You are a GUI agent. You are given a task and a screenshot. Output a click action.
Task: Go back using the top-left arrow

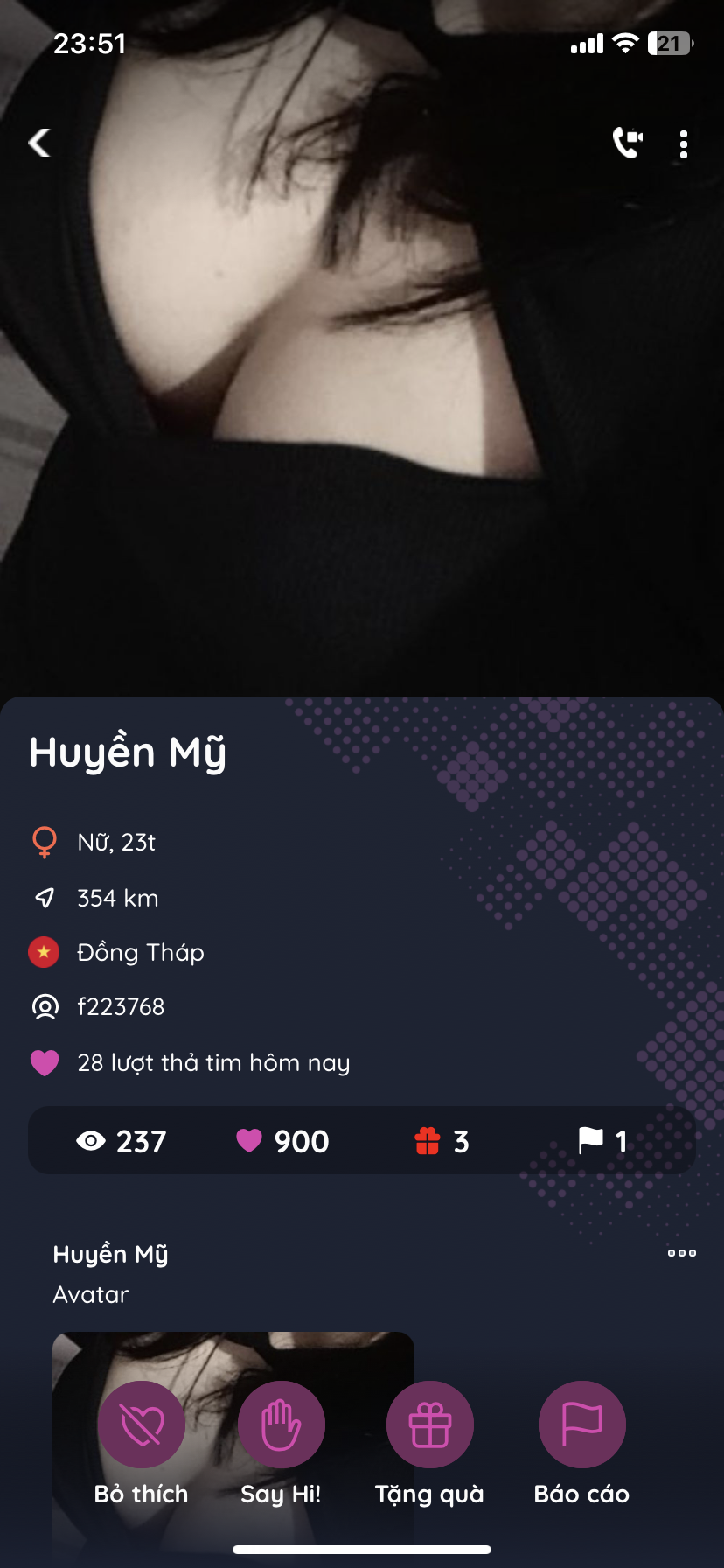(x=39, y=143)
